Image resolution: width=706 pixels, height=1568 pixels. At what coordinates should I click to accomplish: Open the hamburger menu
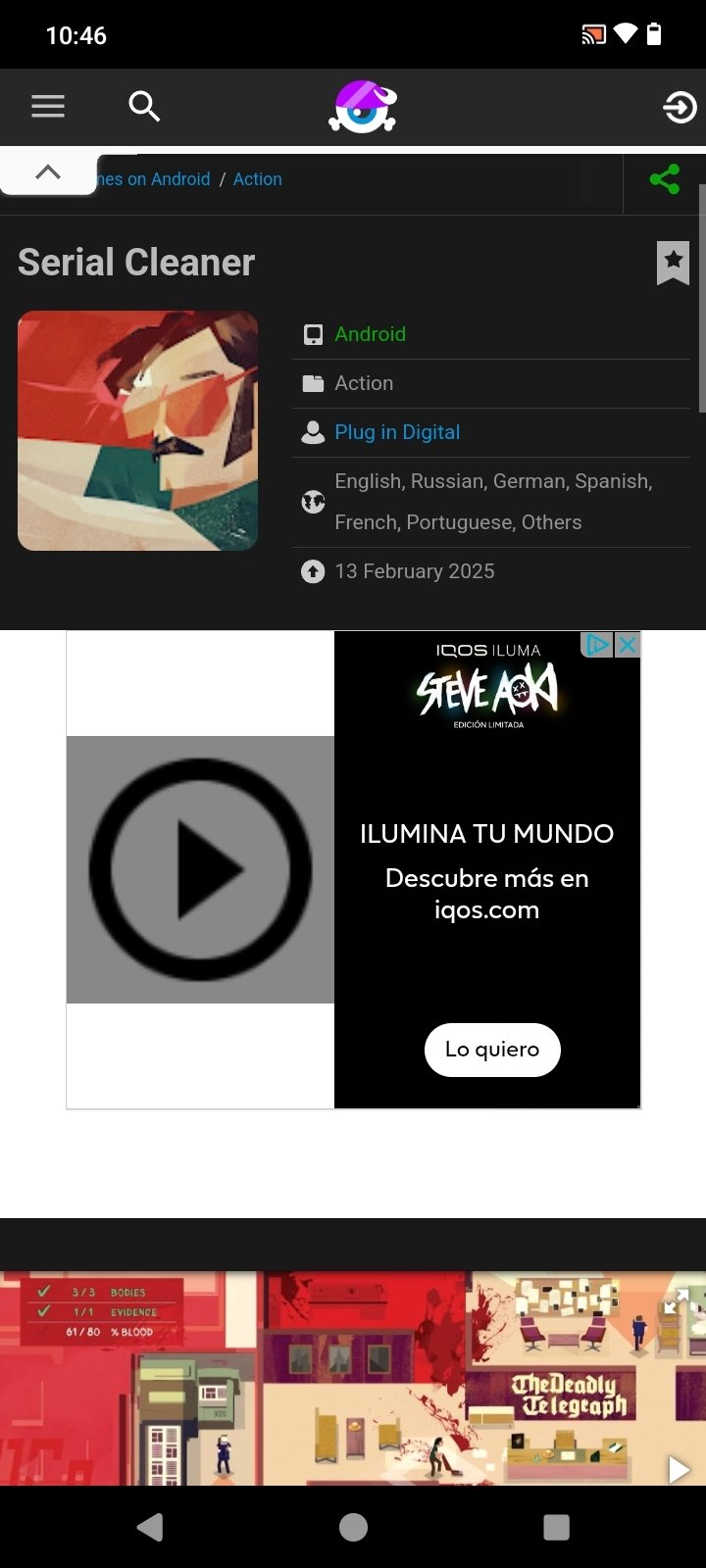point(47,106)
